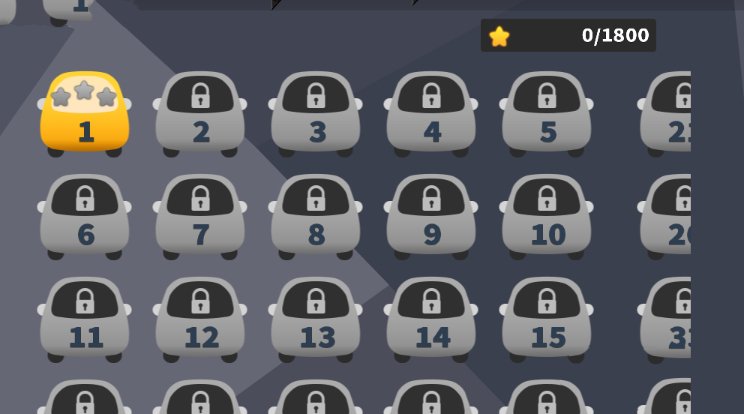Select locked level 14 car

pyautogui.click(x=431, y=320)
